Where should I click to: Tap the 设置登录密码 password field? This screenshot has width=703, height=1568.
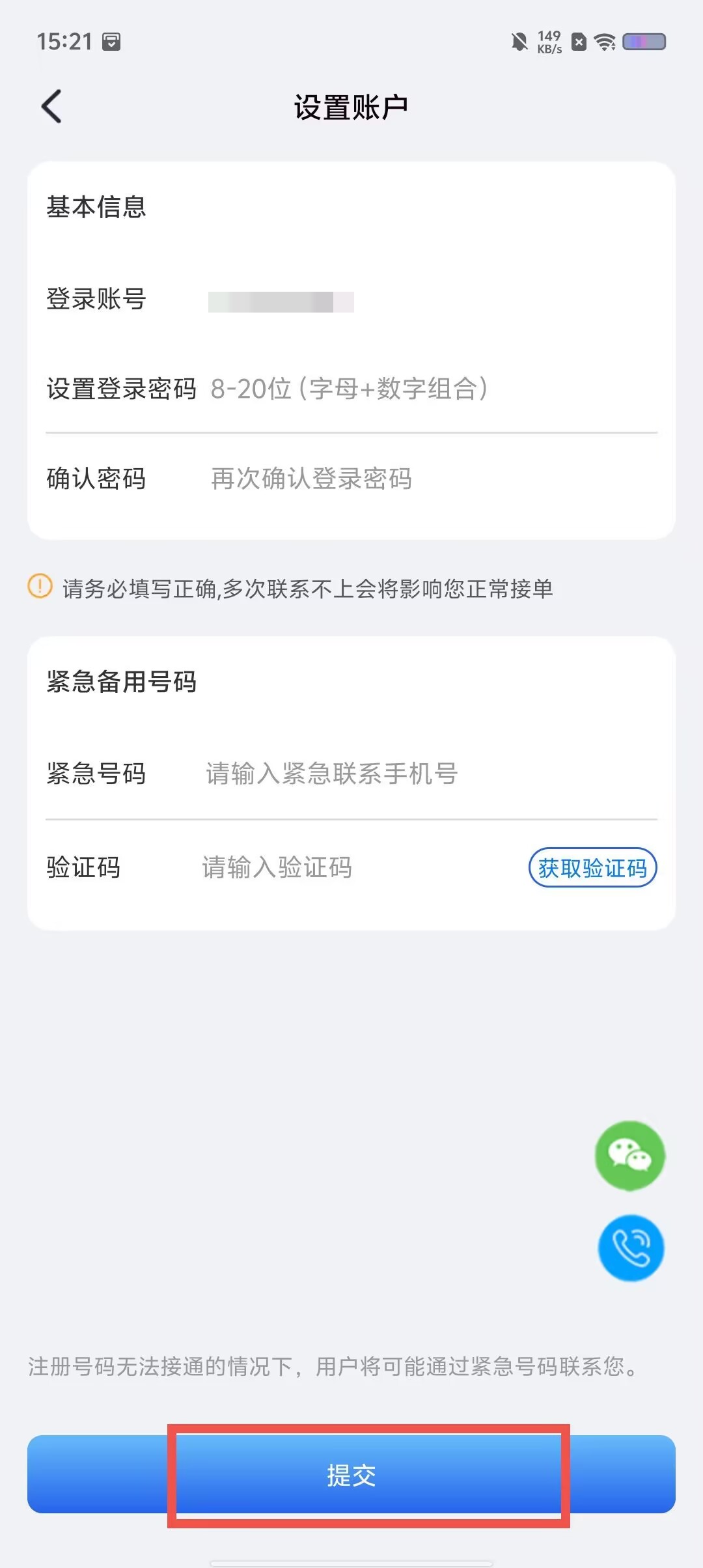434,389
